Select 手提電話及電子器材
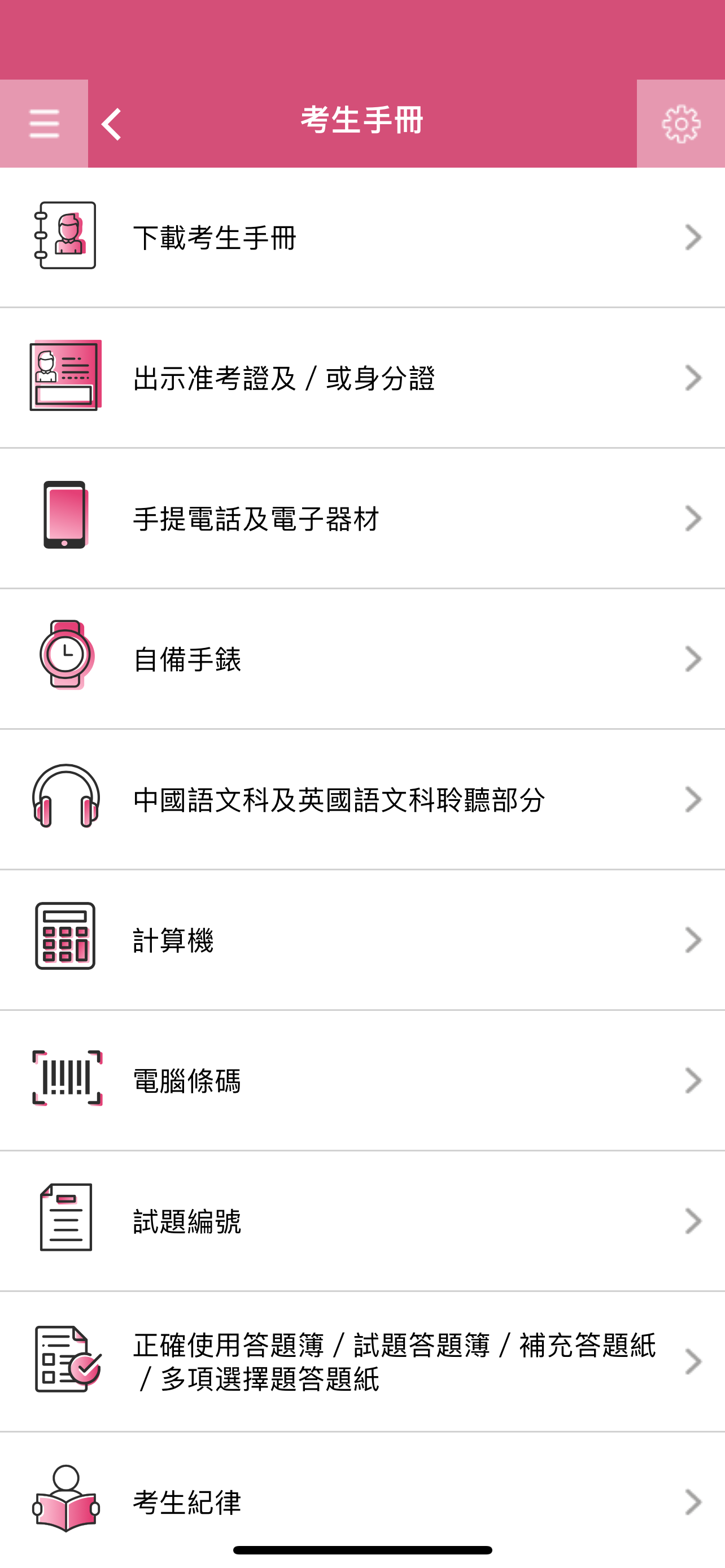 click(362, 519)
